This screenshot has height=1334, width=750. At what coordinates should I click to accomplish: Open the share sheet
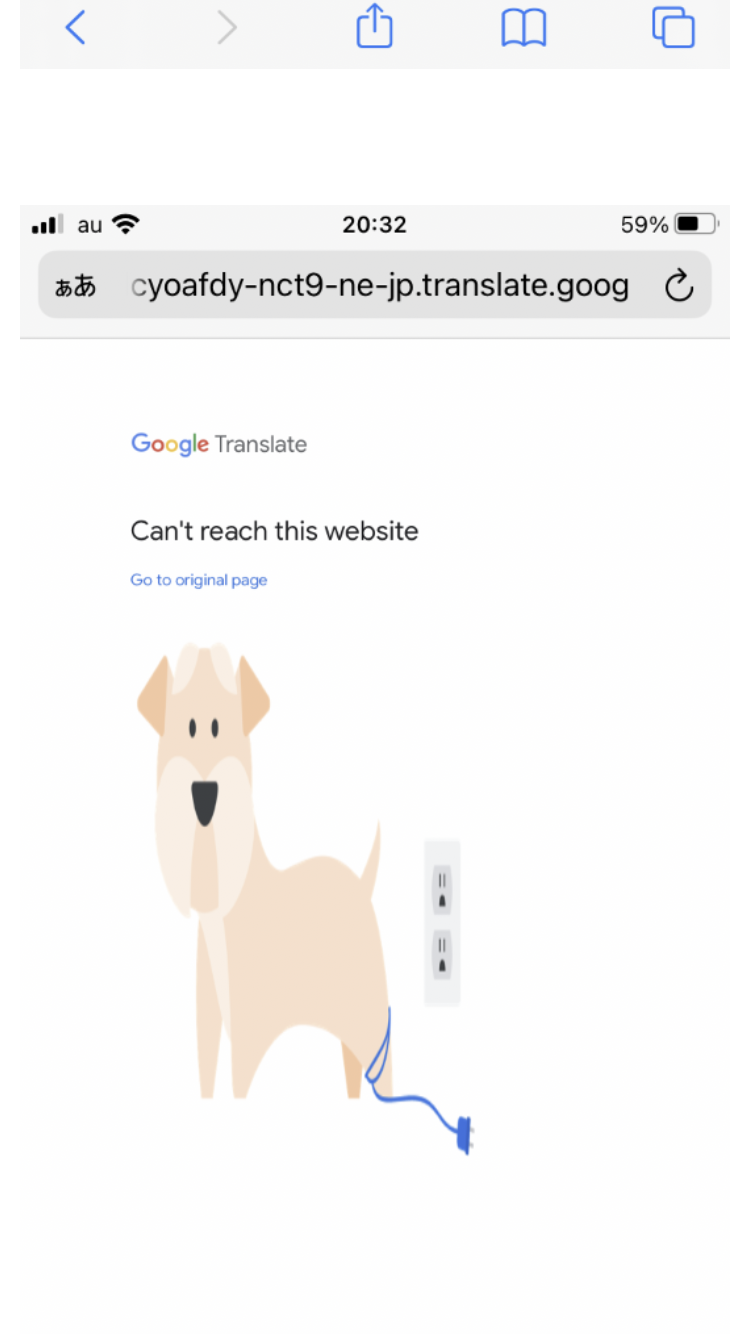point(374,27)
